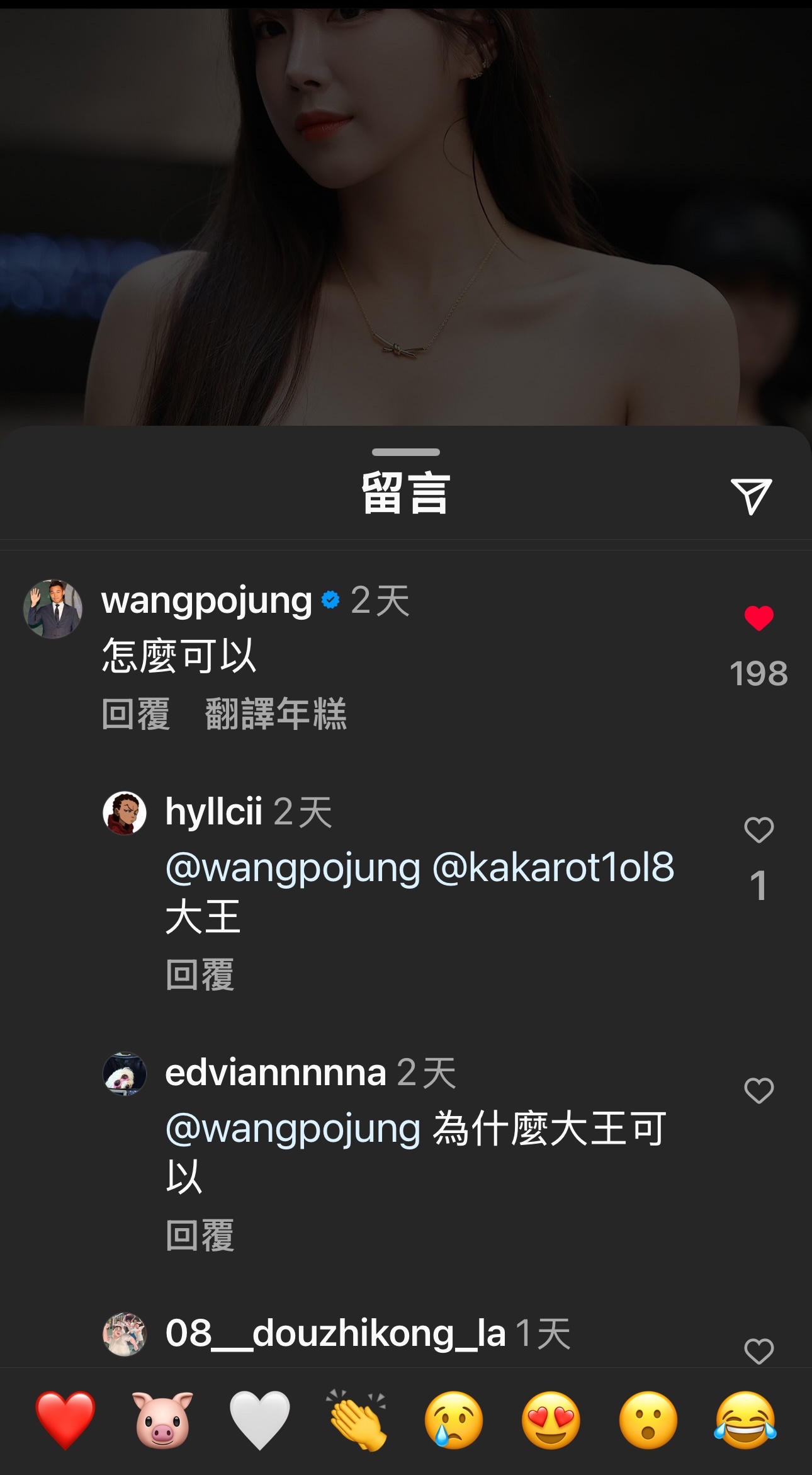This screenshot has width=812, height=1475.
Task: Insert the tears of joy emoji
Action: point(745,1420)
